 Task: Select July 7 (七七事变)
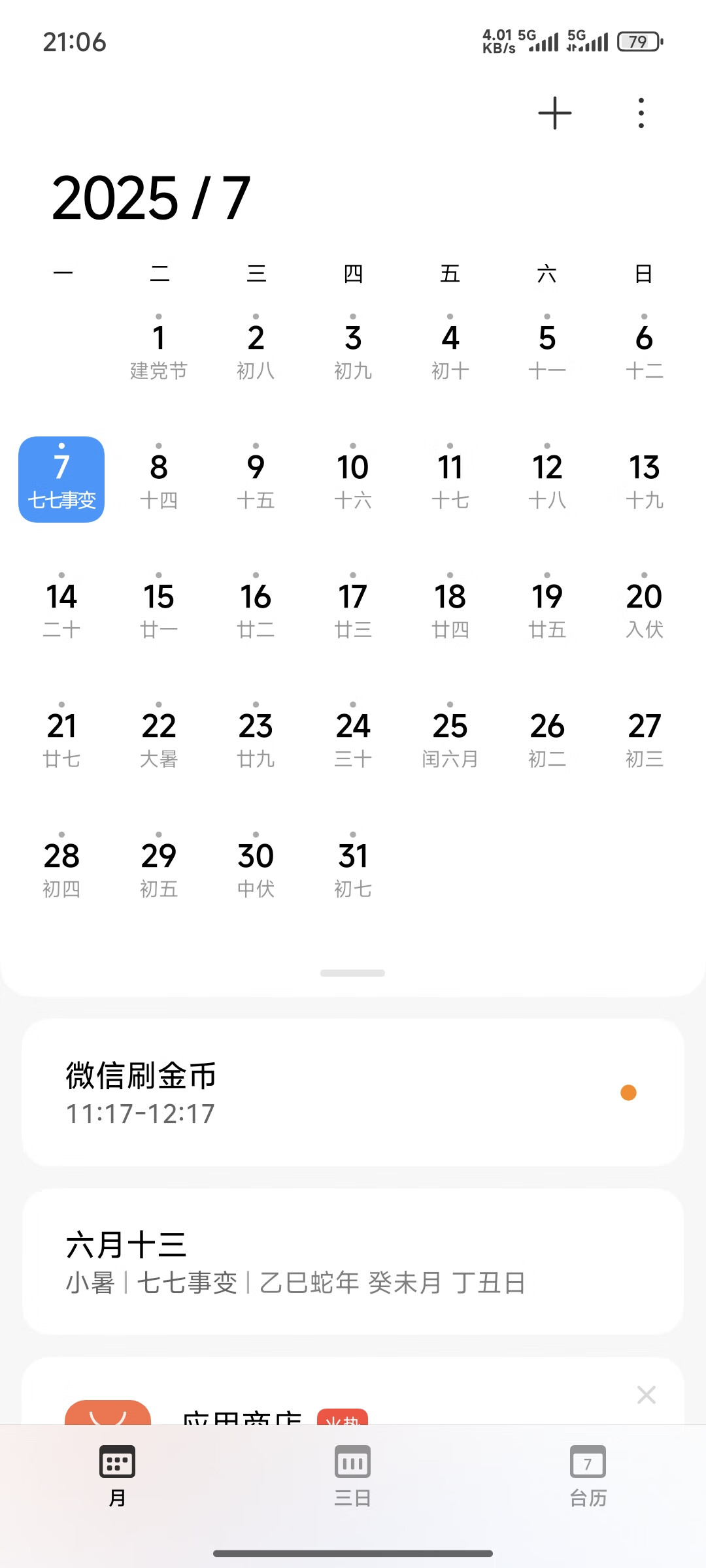pyautogui.click(x=61, y=479)
